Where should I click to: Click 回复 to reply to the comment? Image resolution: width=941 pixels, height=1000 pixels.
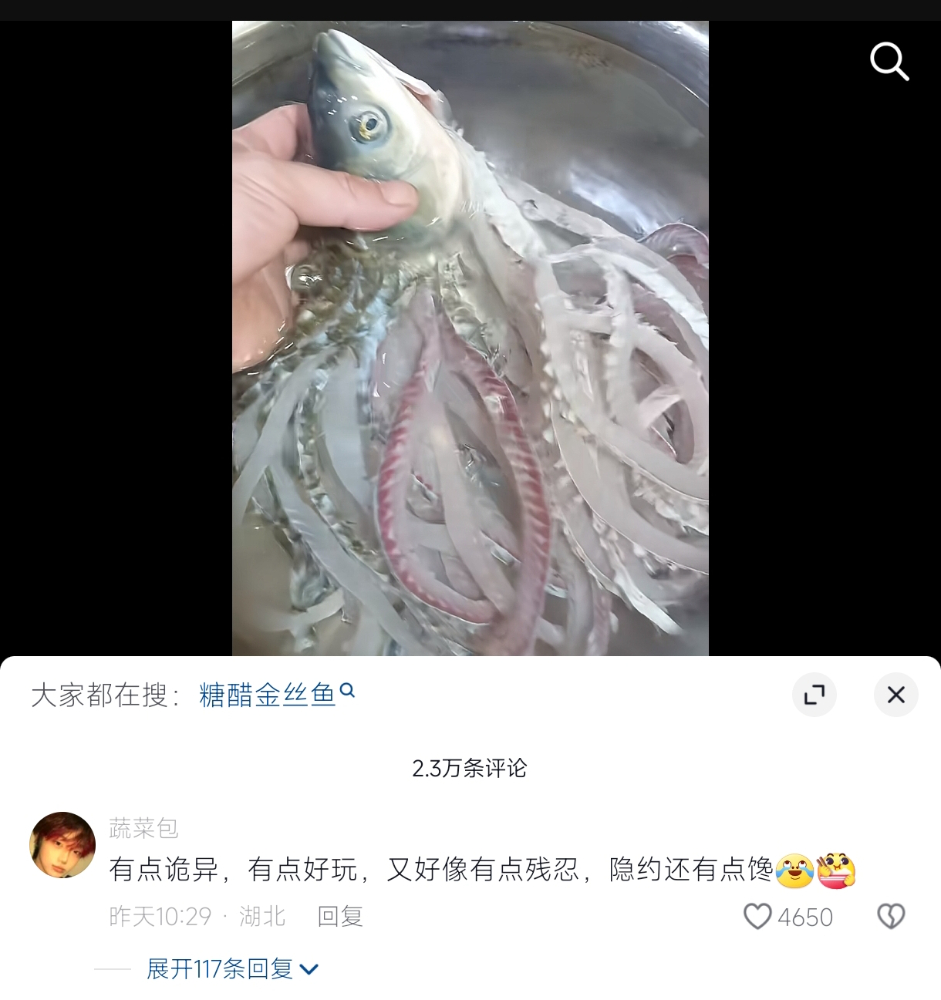[340, 916]
